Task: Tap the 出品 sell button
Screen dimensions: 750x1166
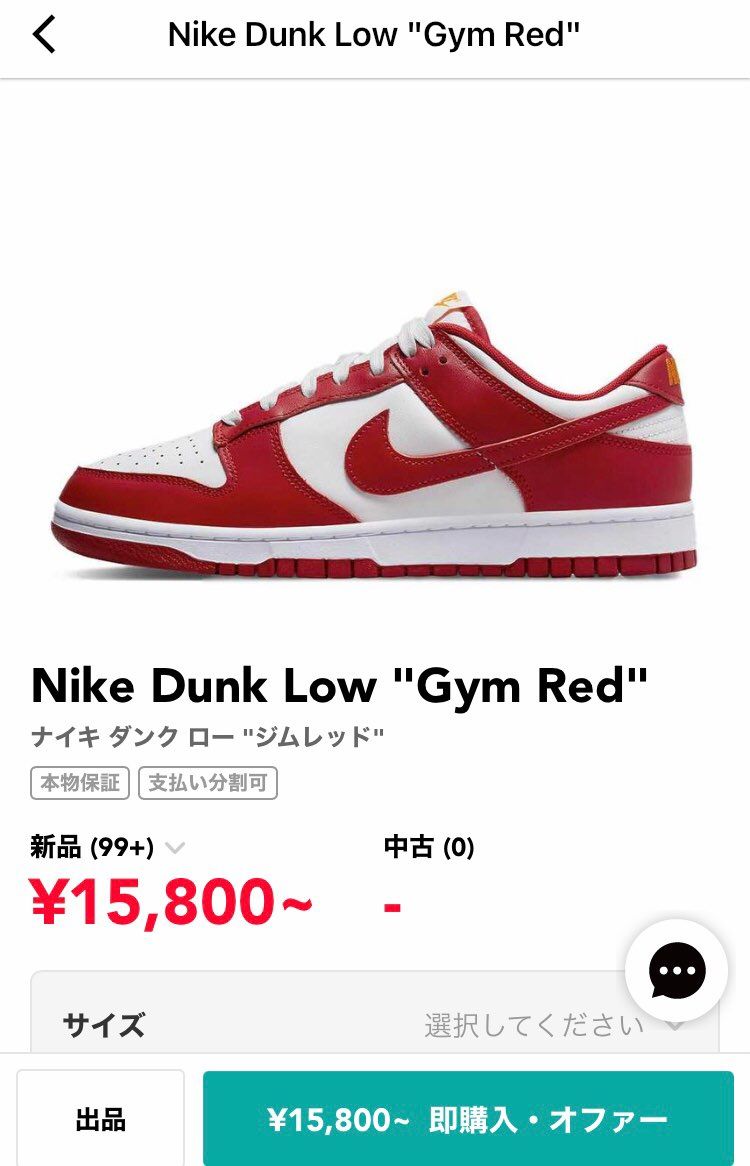Action: (x=101, y=1119)
